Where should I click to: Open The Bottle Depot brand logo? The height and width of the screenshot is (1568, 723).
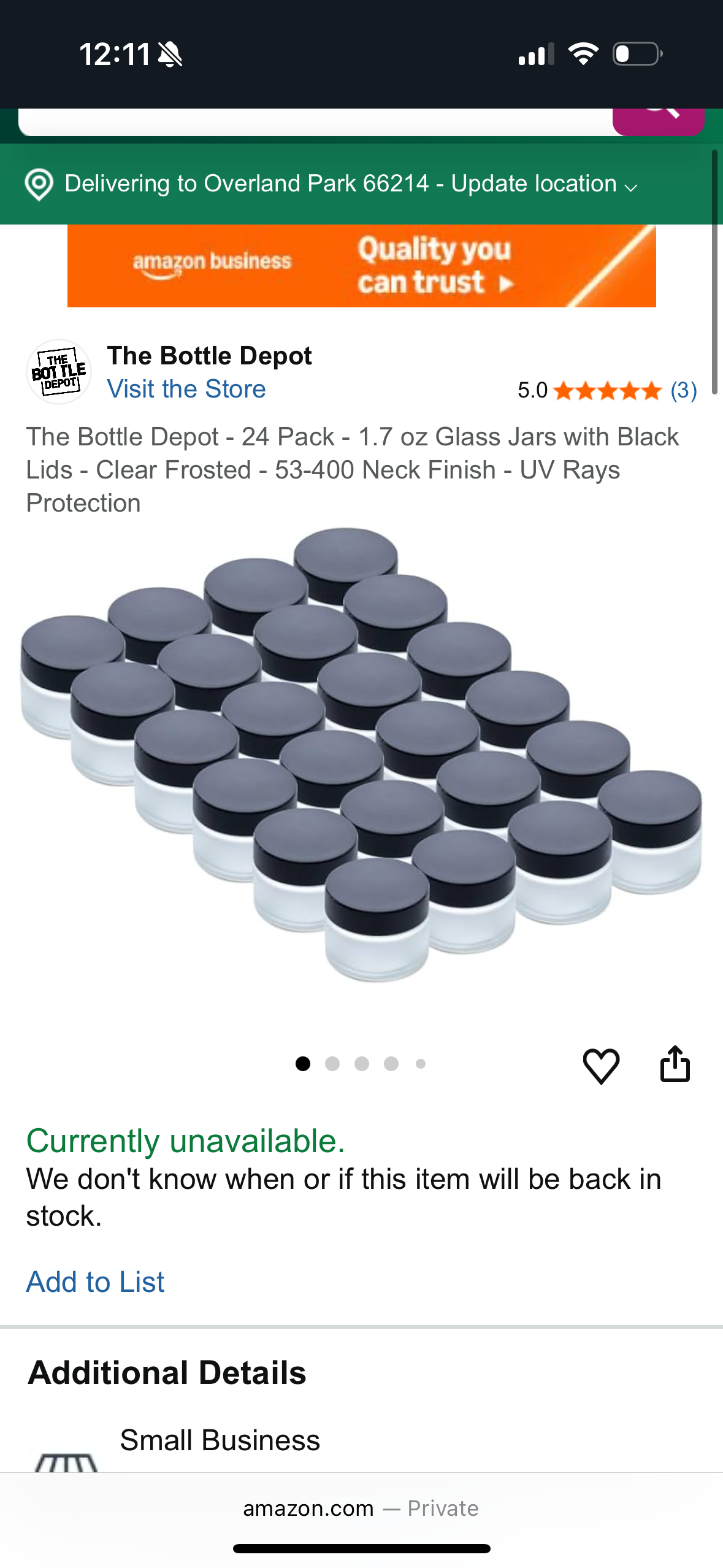[59, 372]
